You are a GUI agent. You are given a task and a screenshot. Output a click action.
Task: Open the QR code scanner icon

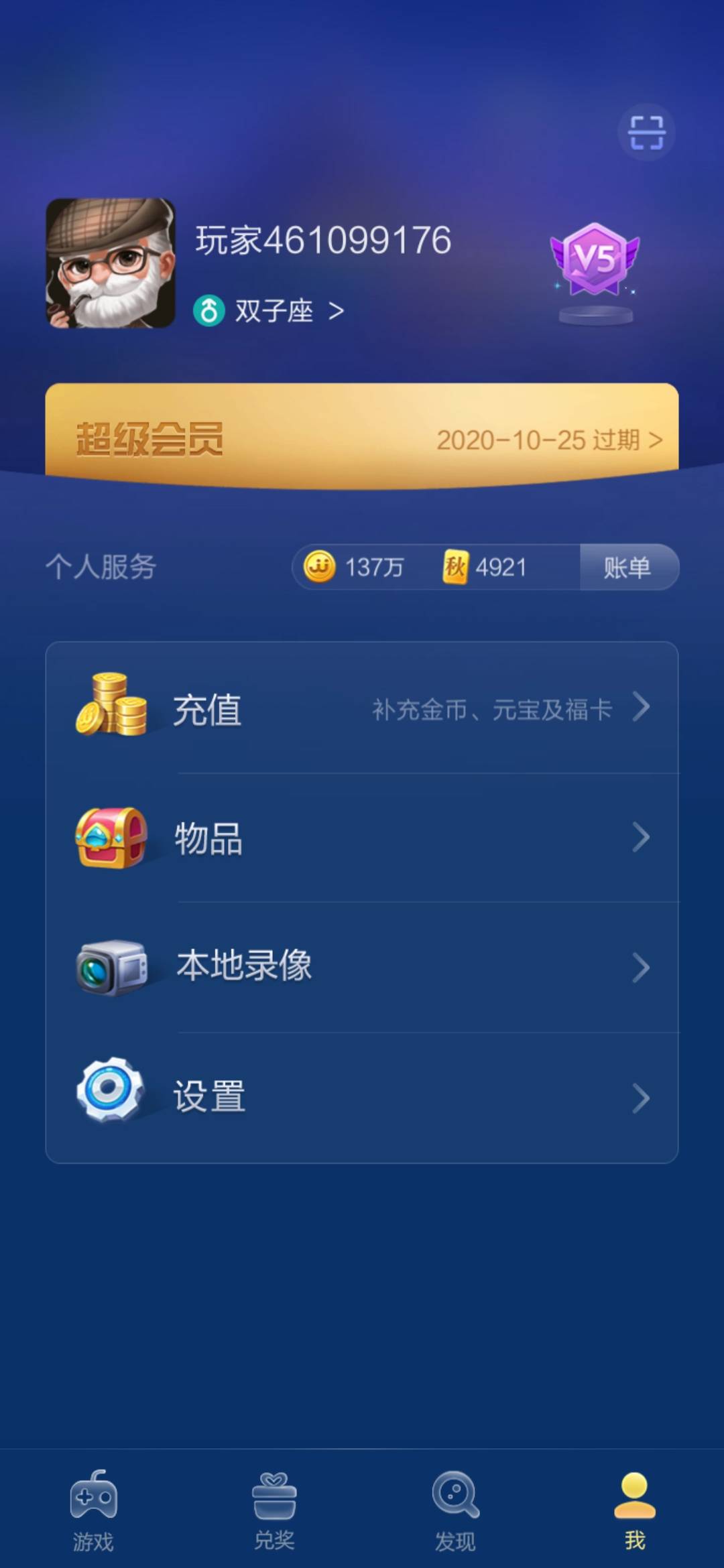646,132
